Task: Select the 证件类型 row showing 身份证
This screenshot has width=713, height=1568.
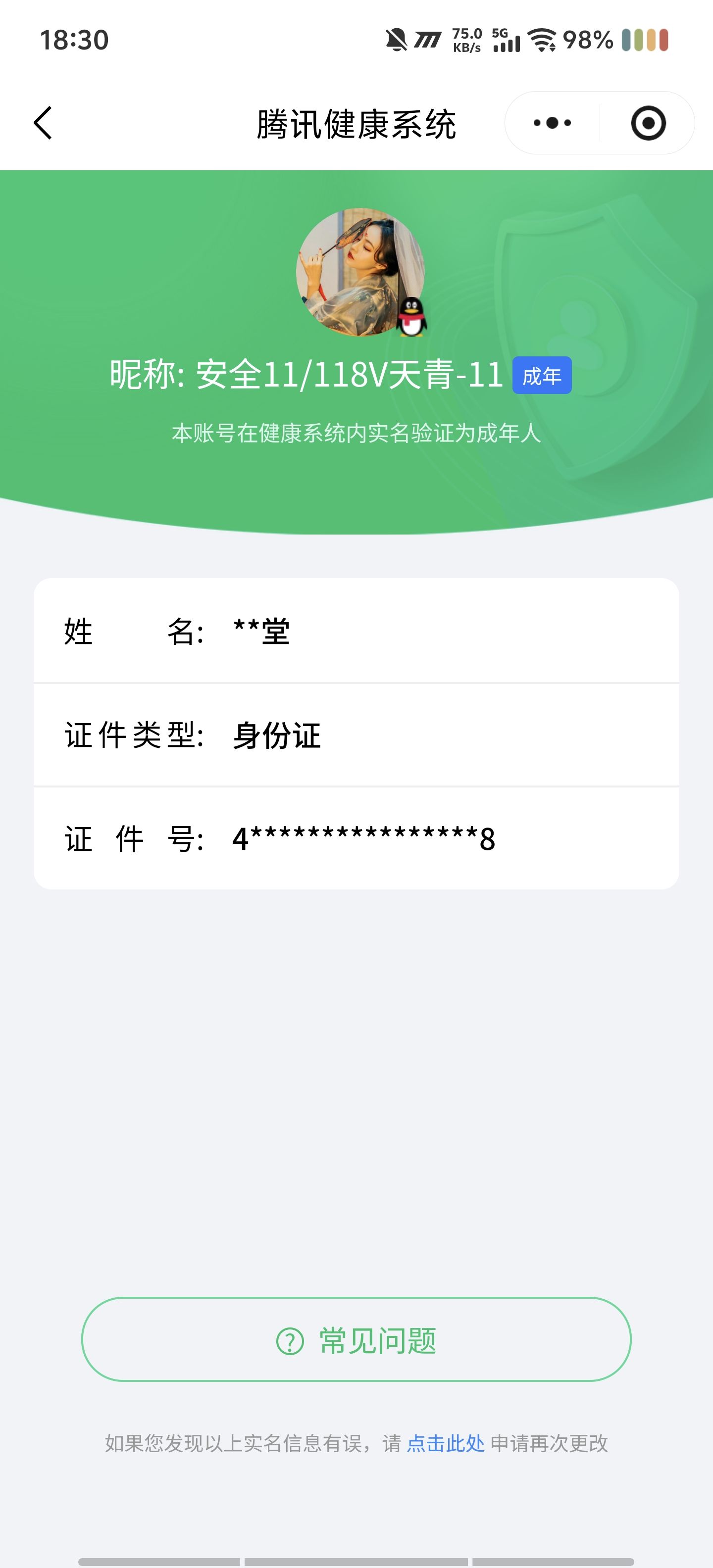Action: [x=356, y=735]
